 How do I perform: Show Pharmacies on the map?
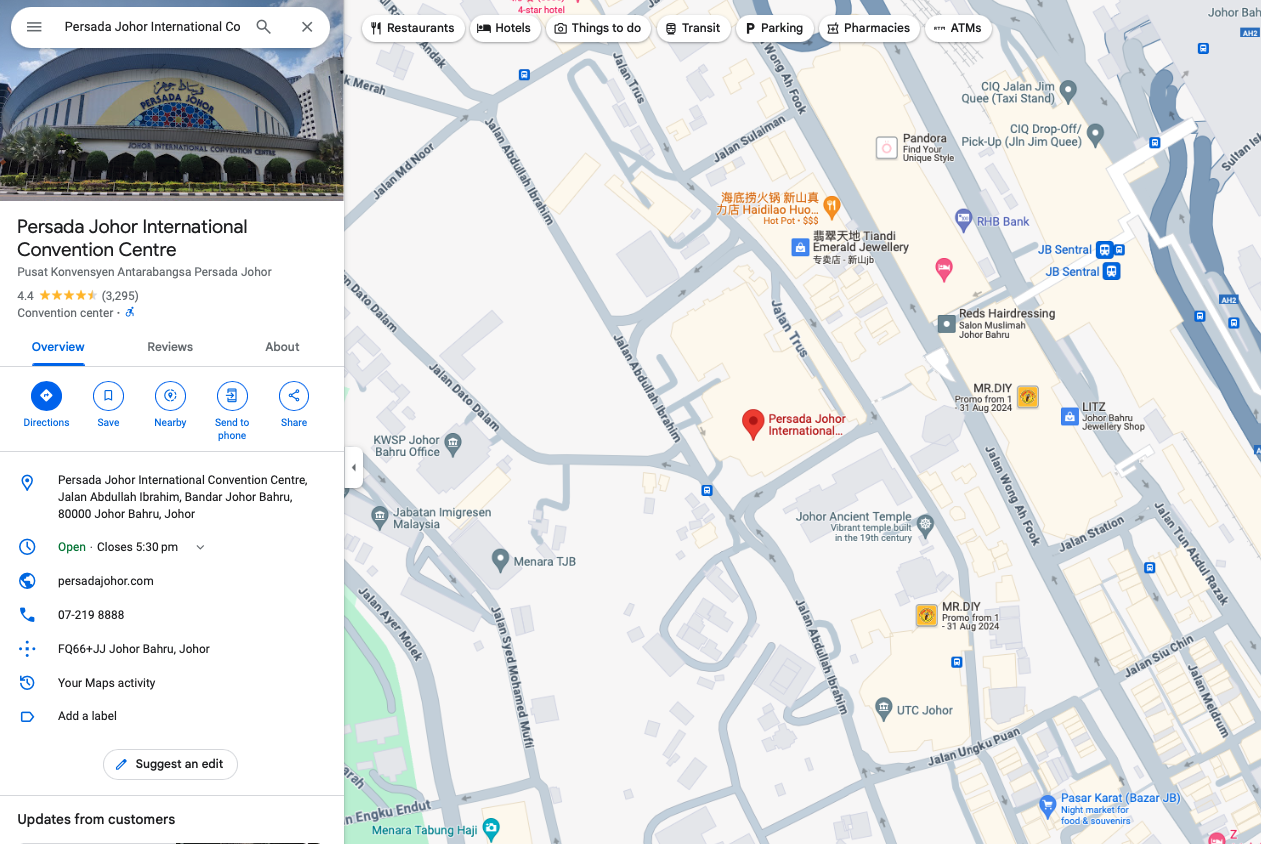pos(867,28)
